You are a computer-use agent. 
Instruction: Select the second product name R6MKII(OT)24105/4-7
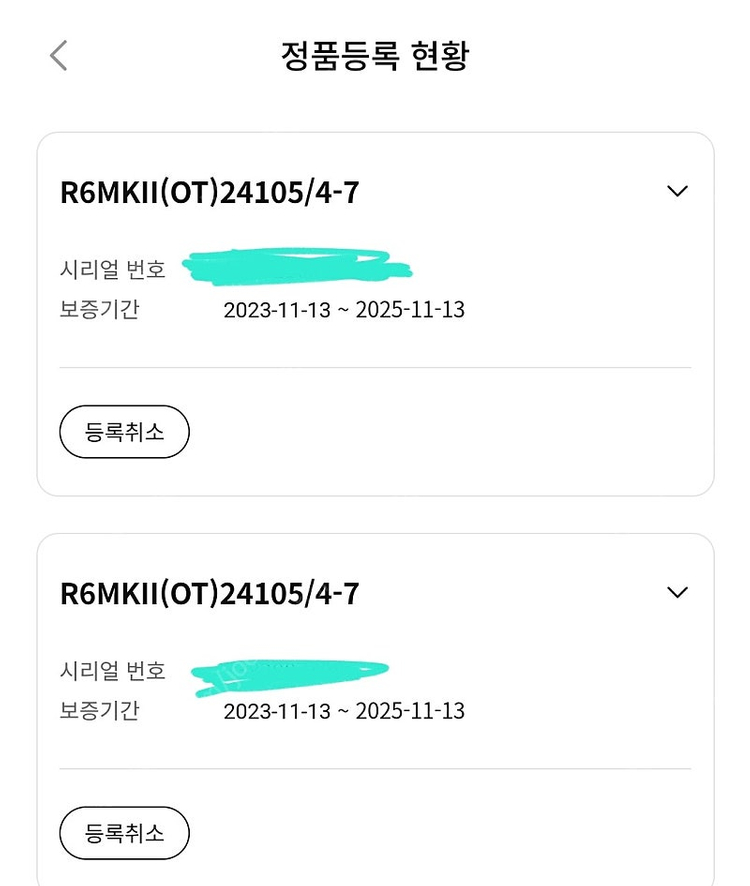point(211,591)
